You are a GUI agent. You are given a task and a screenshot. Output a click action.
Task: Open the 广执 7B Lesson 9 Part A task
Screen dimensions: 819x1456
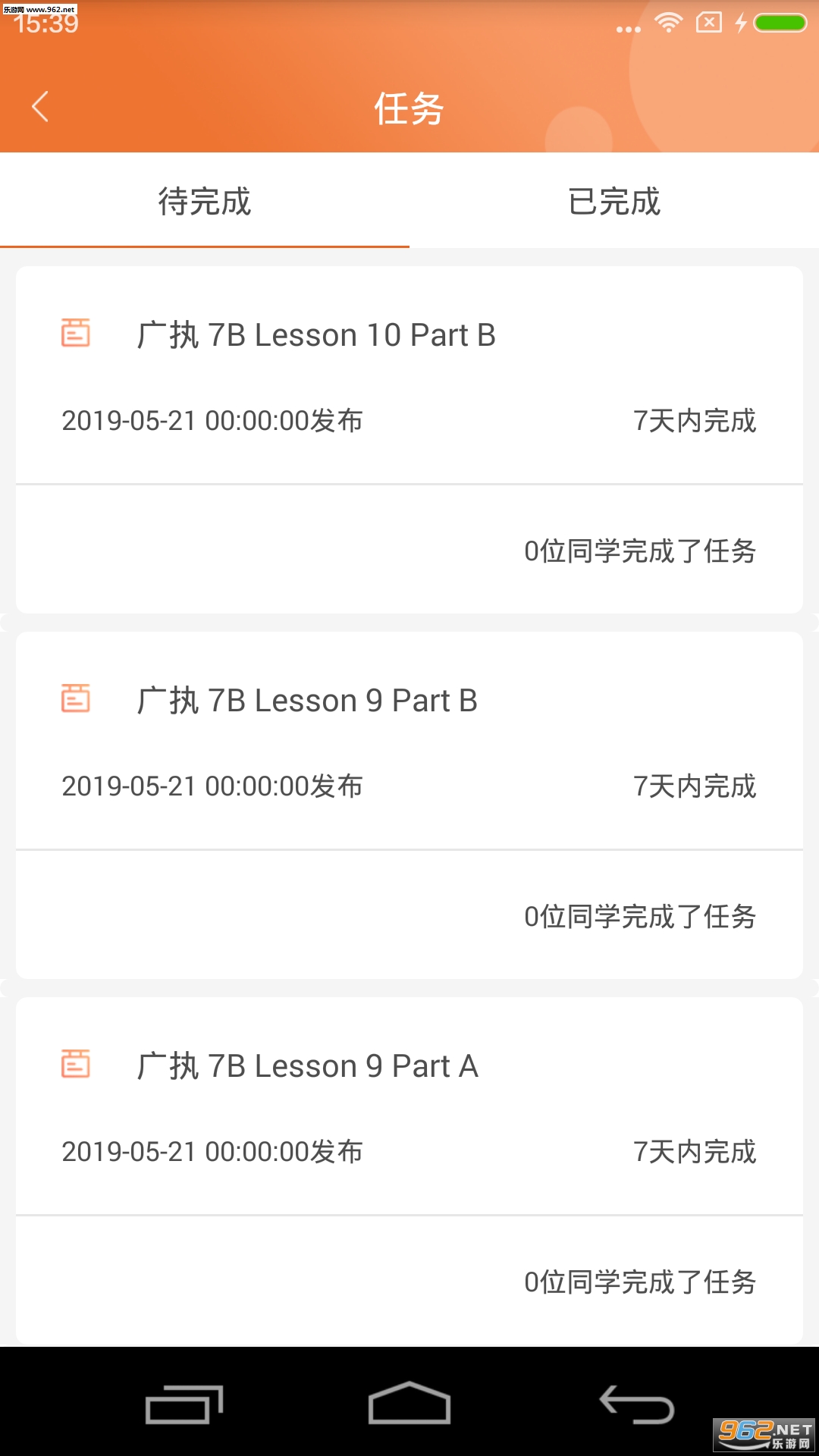[x=307, y=1066]
